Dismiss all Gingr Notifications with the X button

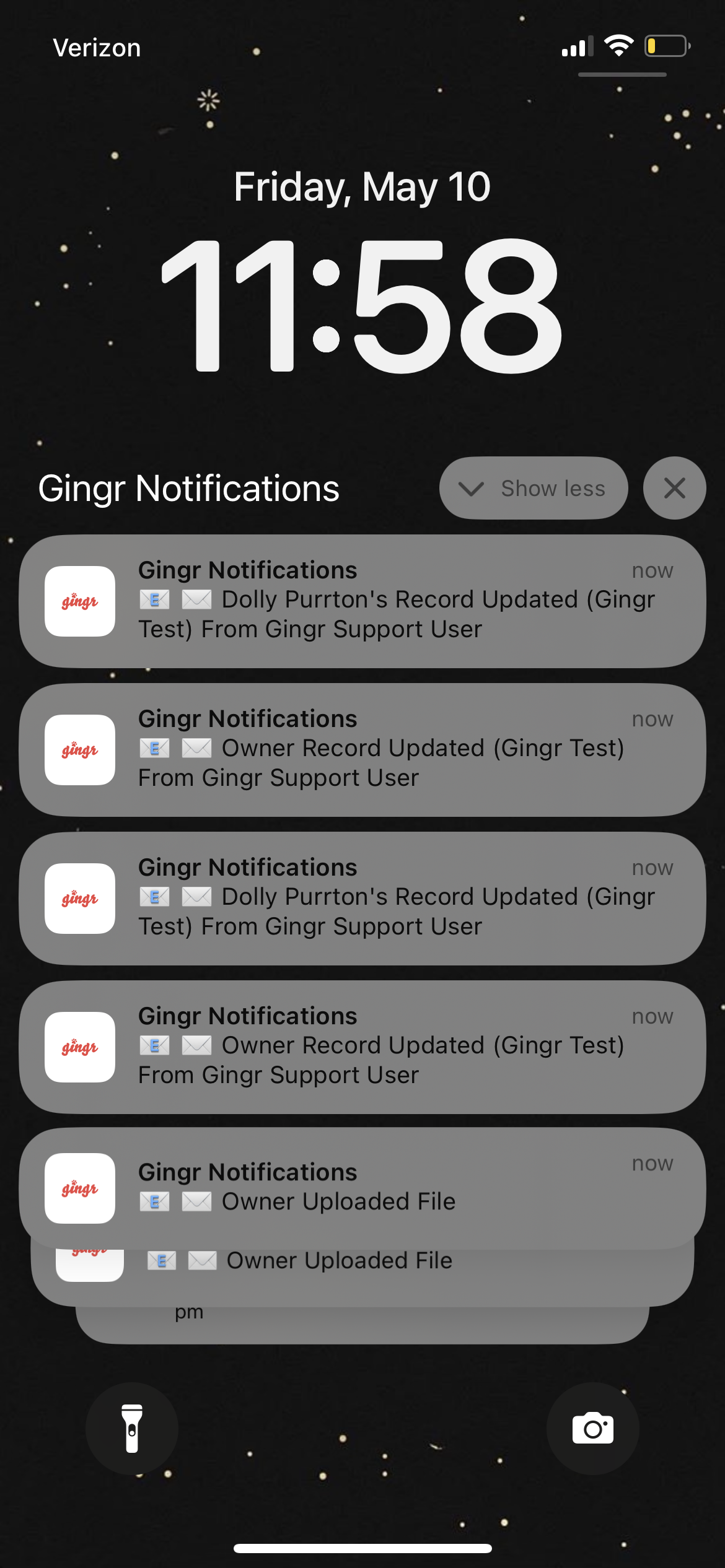[674, 488]
